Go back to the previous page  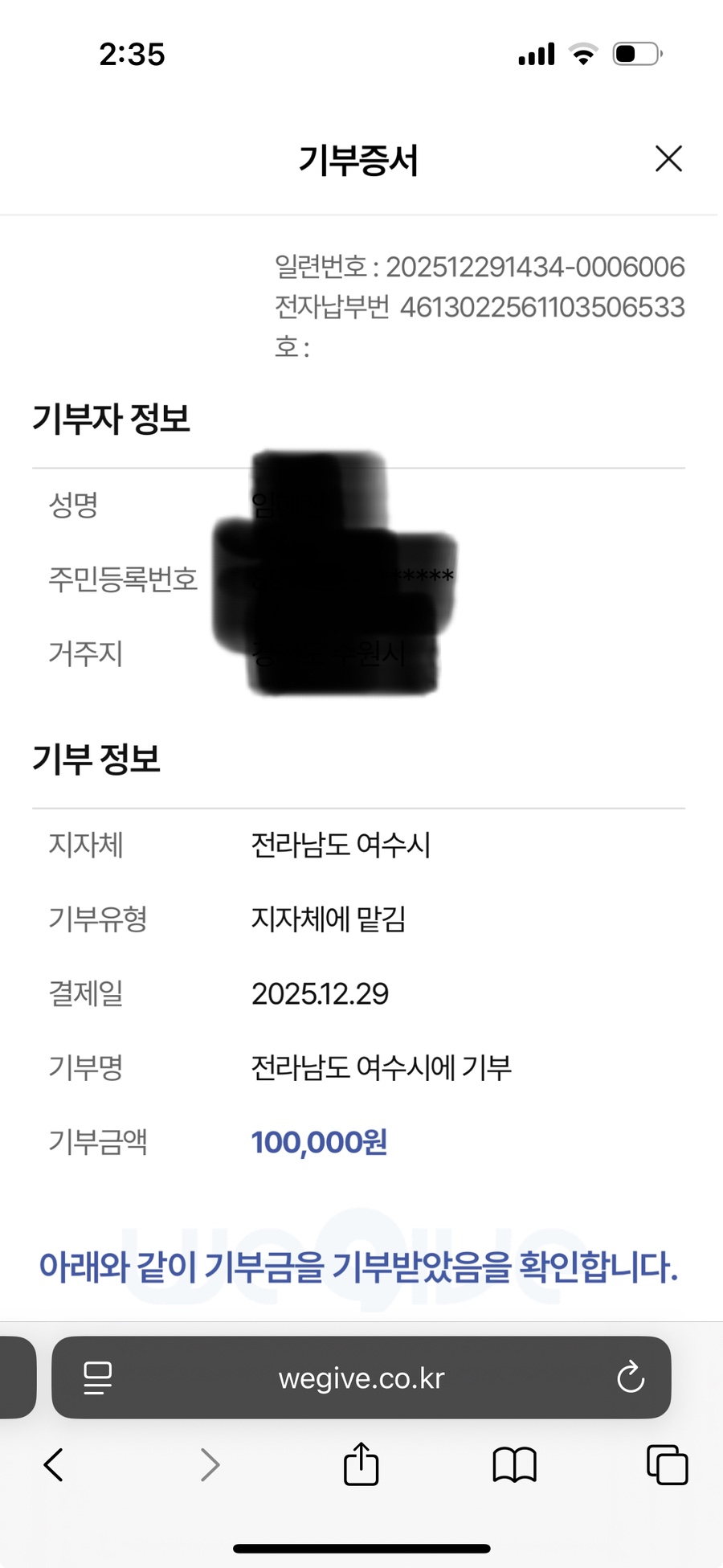click(54, 1464)
